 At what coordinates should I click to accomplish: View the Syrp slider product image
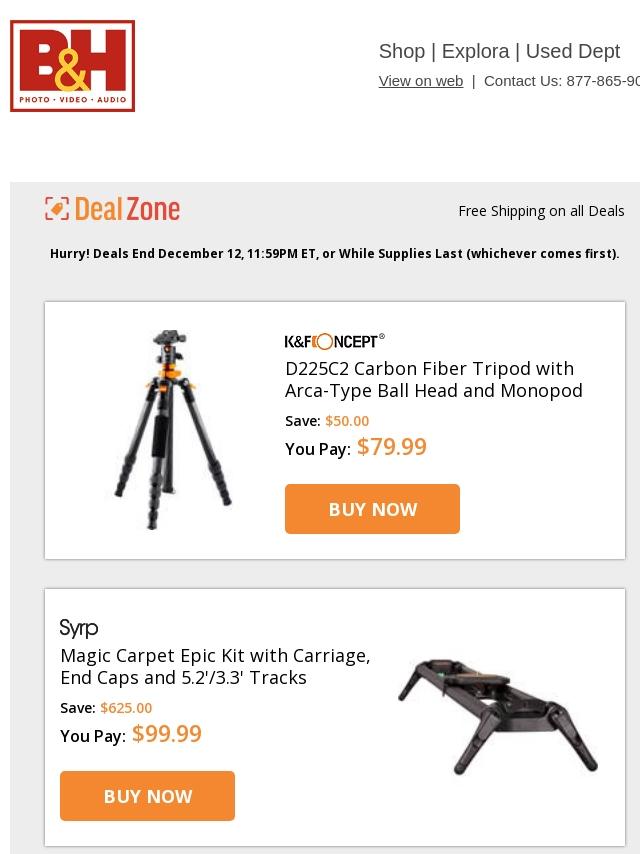point(497,715)
